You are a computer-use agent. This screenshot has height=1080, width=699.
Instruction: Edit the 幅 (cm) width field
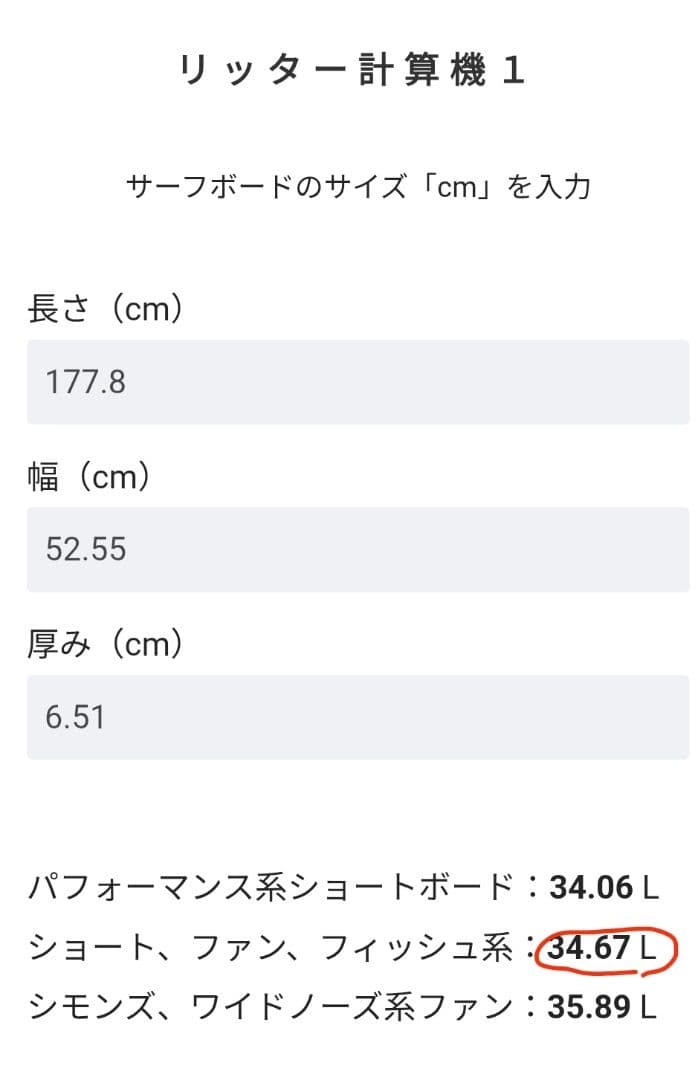357,549
